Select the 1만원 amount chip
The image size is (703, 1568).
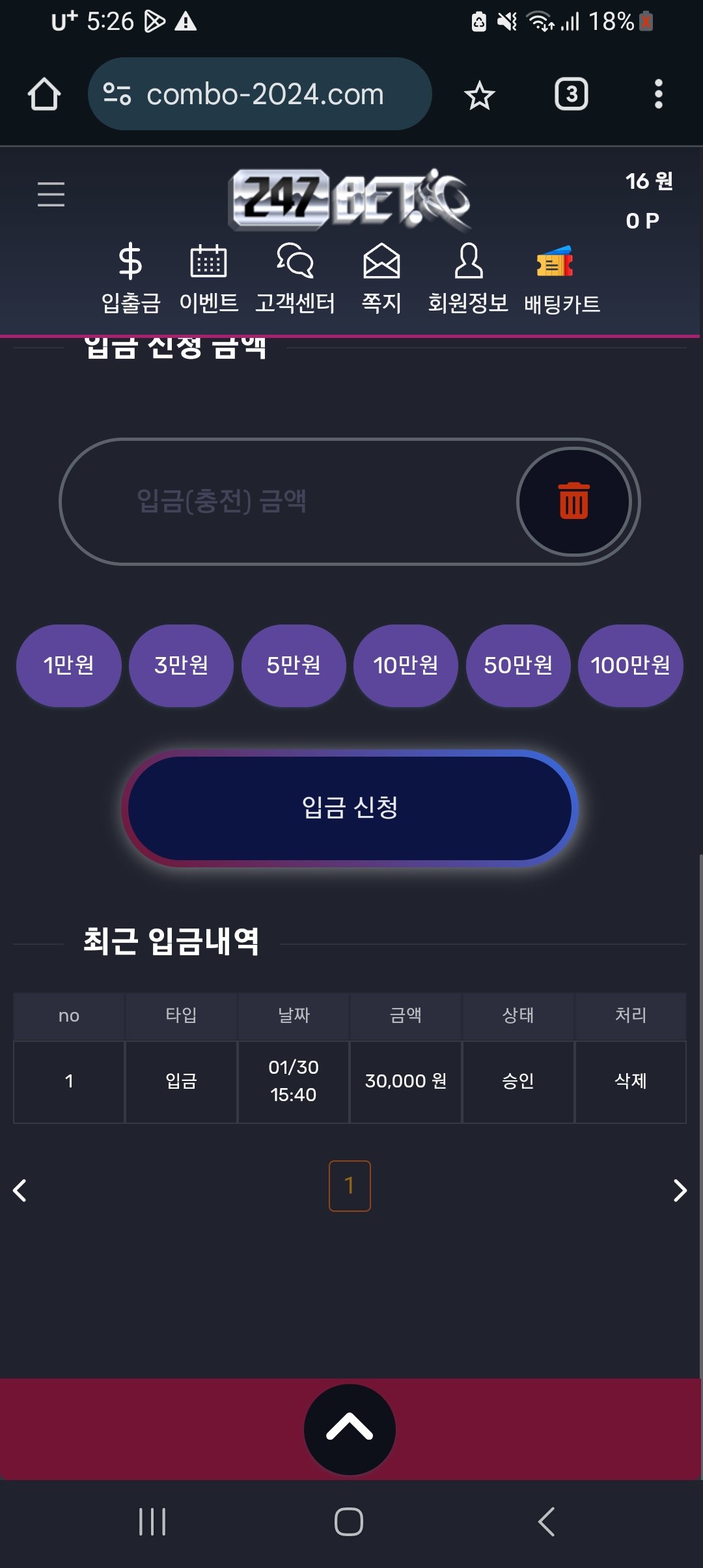[x=68, y=665]
